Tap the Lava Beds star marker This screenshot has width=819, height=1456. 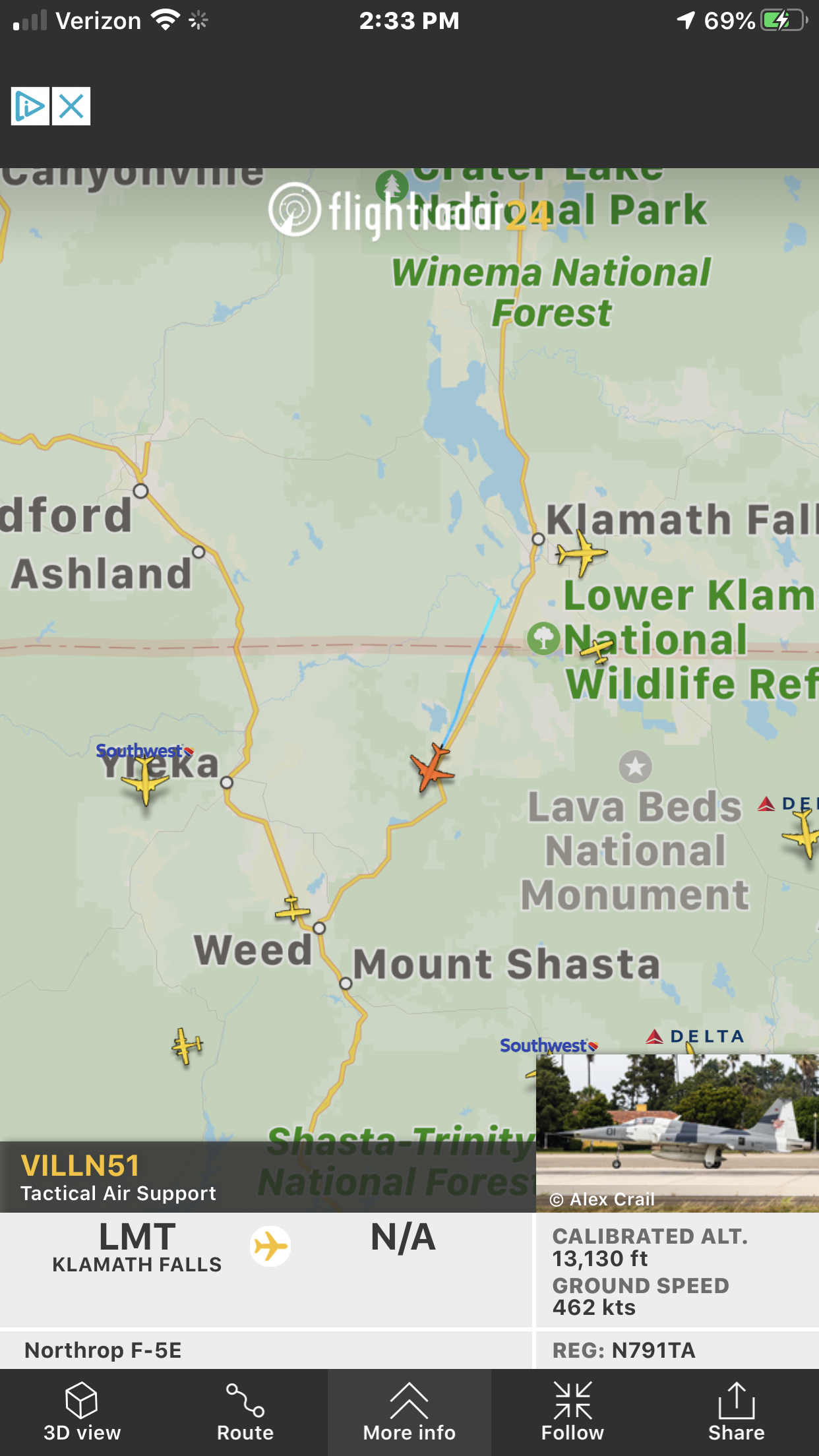[x=635, y=767]
